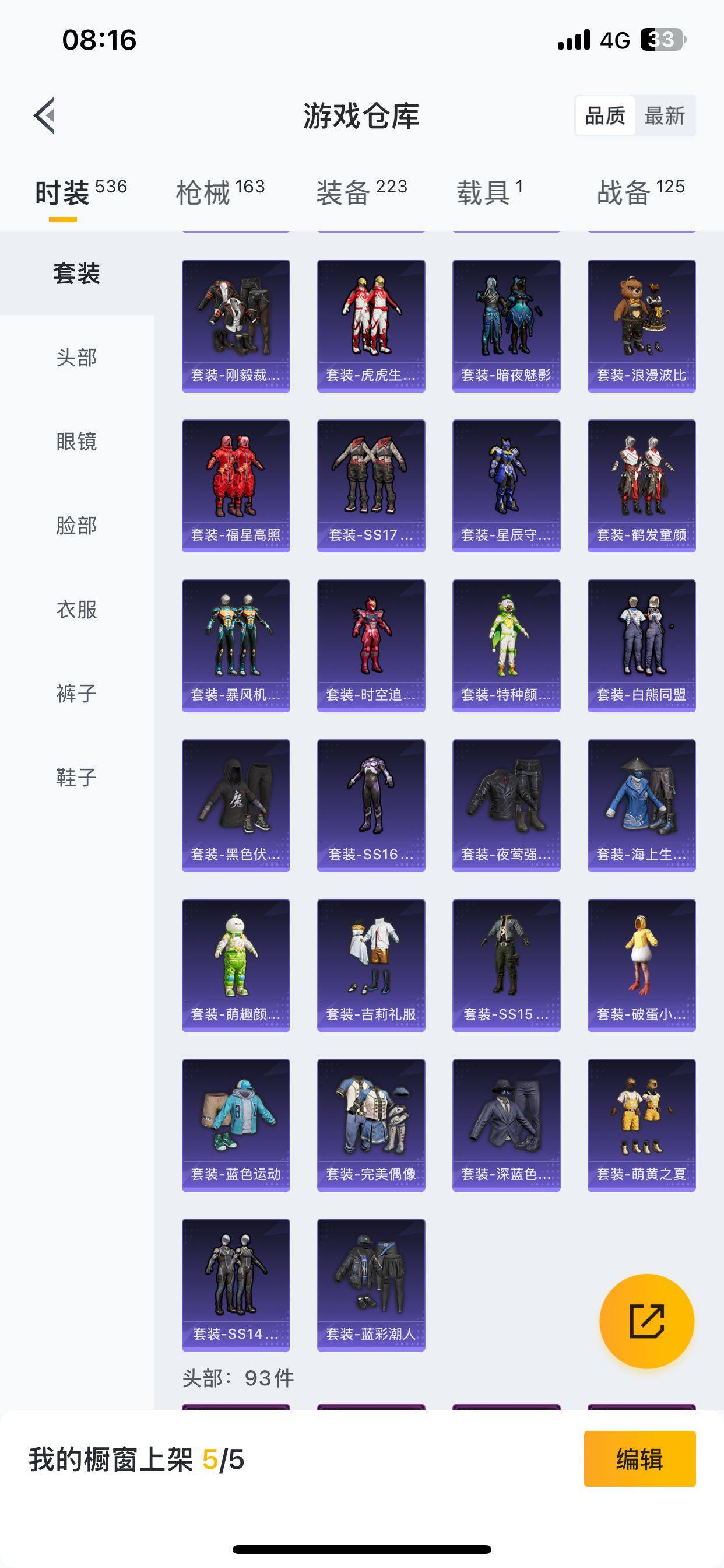Go back using the top-left arrow
Image resolution: width=724 pixels, height=1568 pixels.
pyautogui.click(x=44, y=115)
